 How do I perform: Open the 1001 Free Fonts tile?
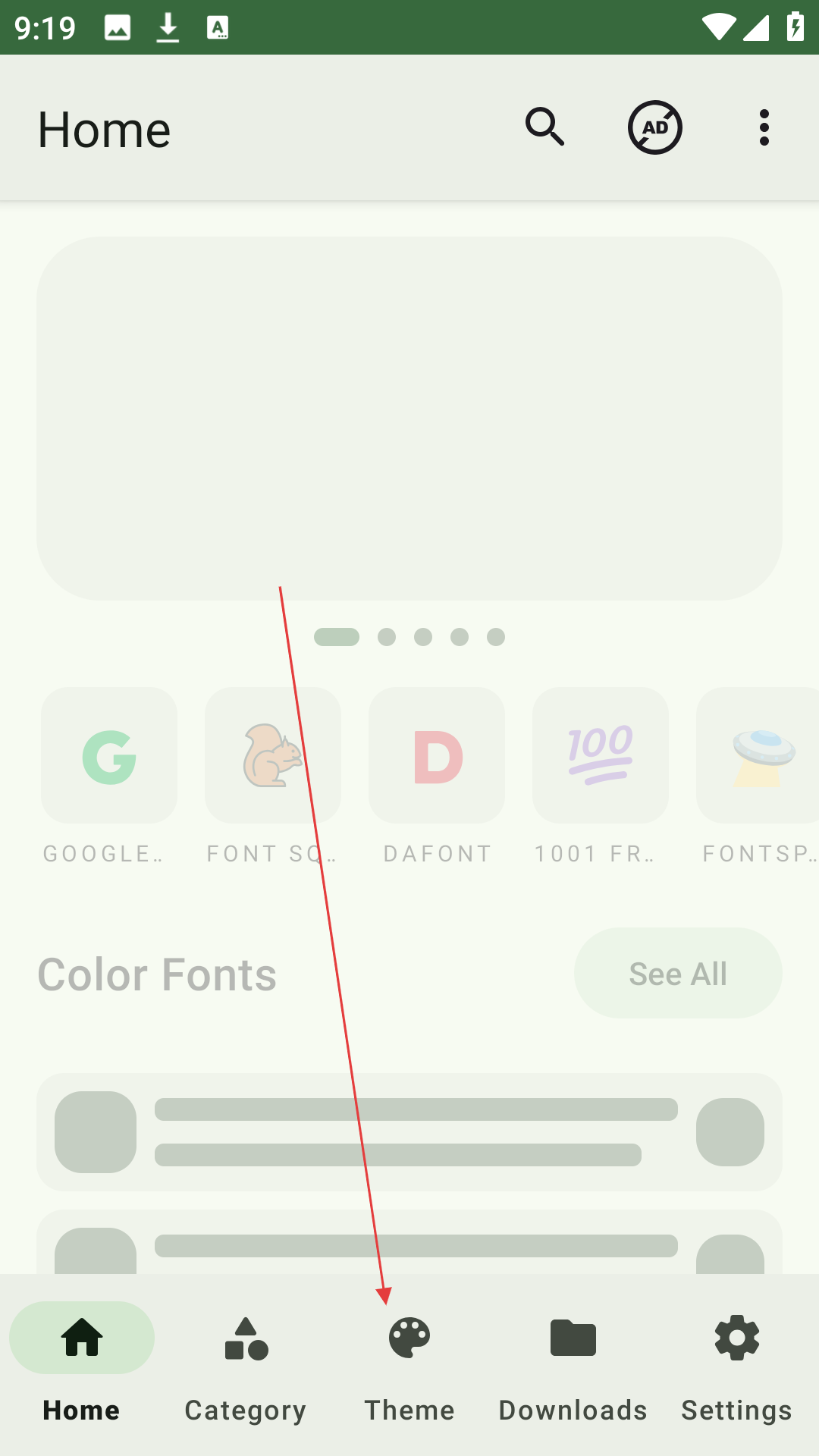coord(601,756)
